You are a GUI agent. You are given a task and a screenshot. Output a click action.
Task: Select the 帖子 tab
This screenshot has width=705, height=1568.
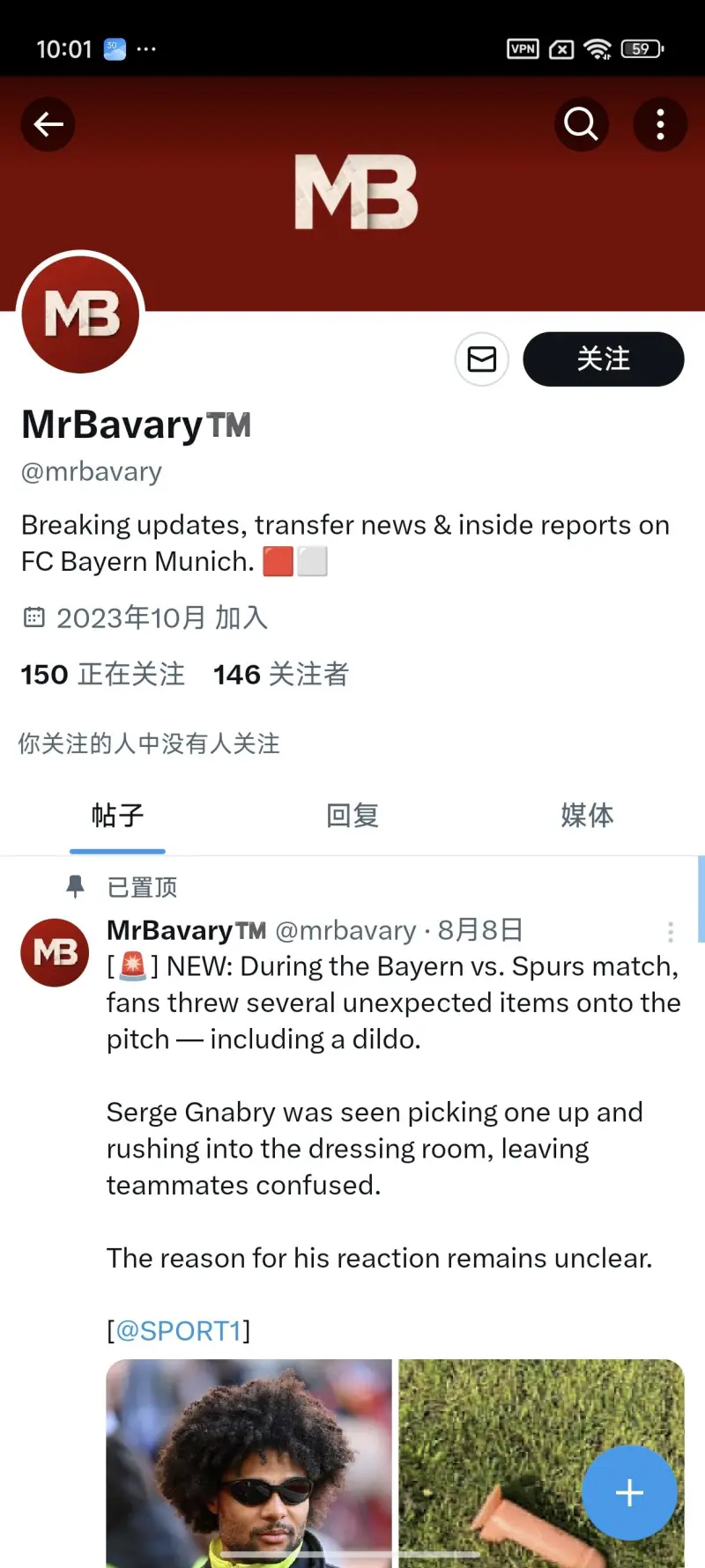pos(117,816)
